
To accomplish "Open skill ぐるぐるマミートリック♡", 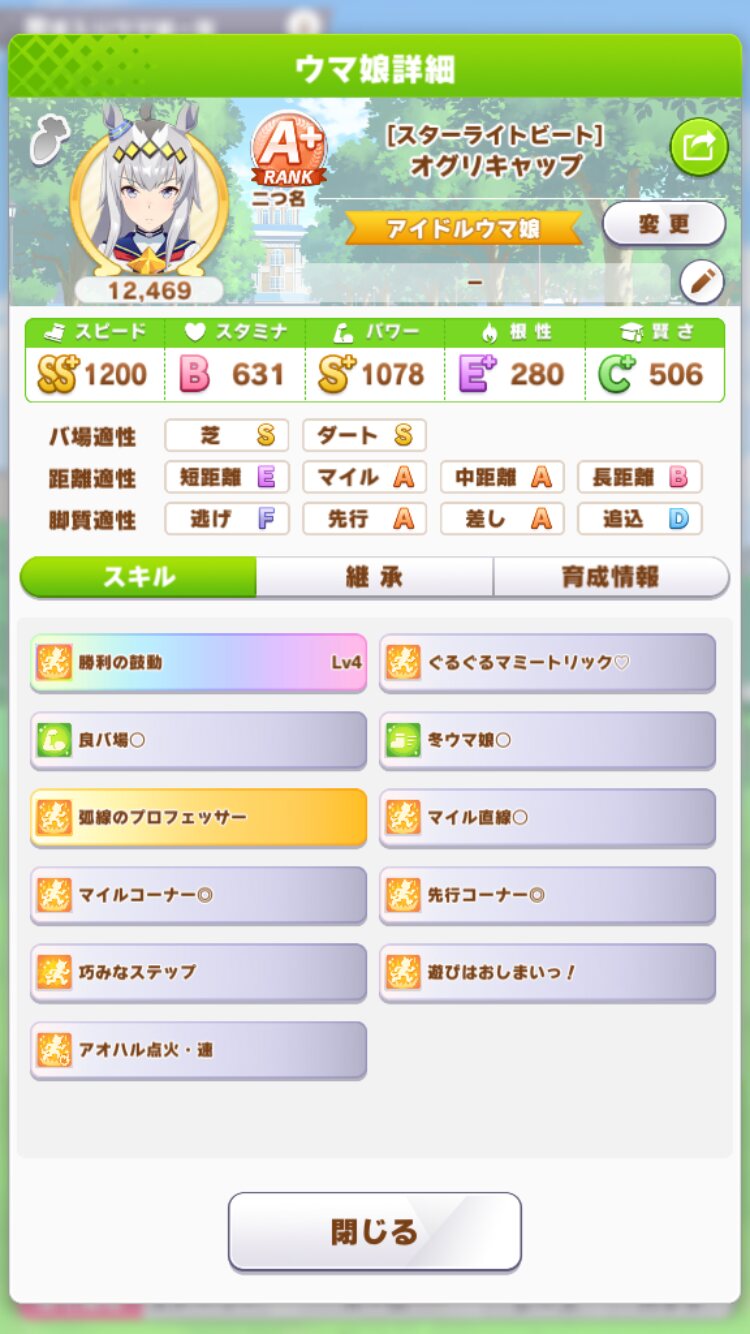I will 548,662.
